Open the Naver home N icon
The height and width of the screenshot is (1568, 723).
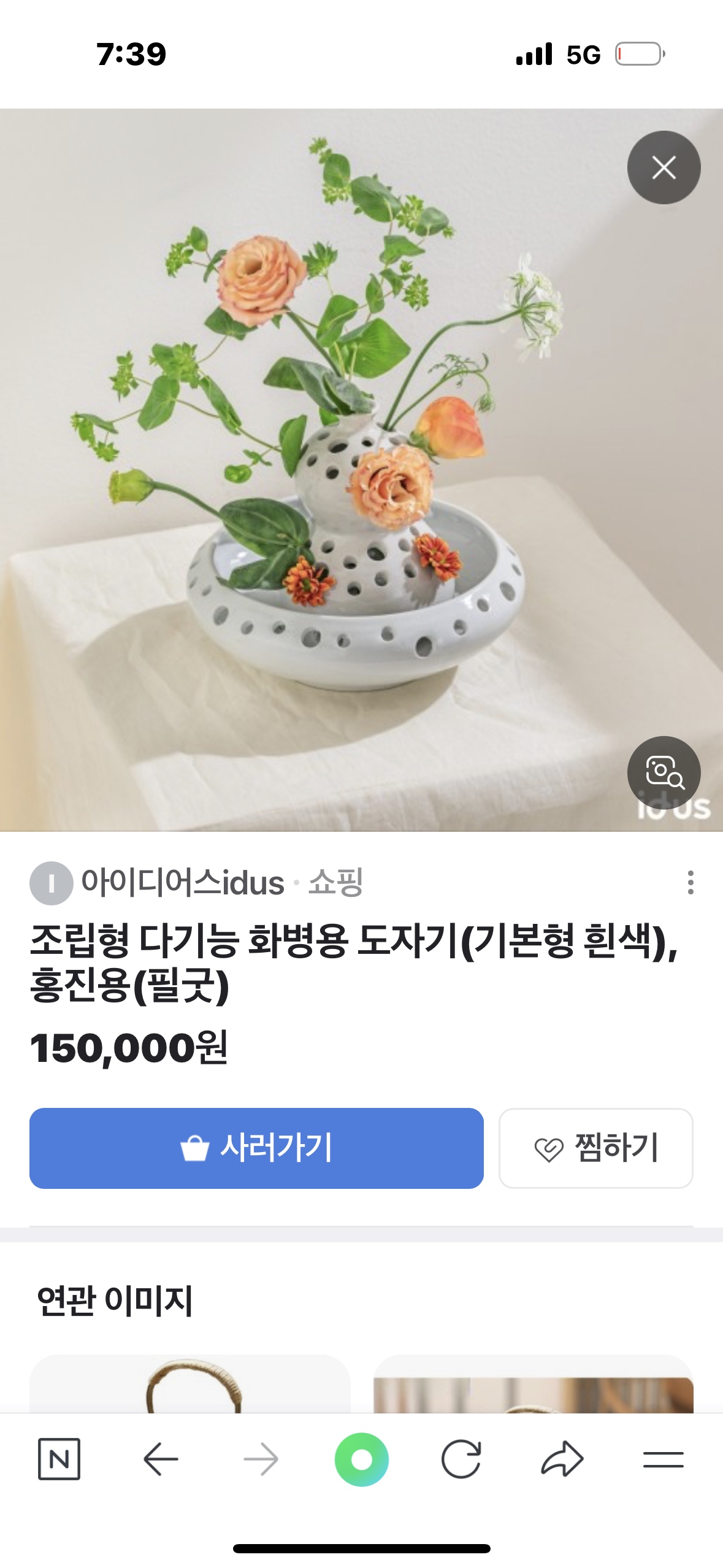click(59, 1459)
